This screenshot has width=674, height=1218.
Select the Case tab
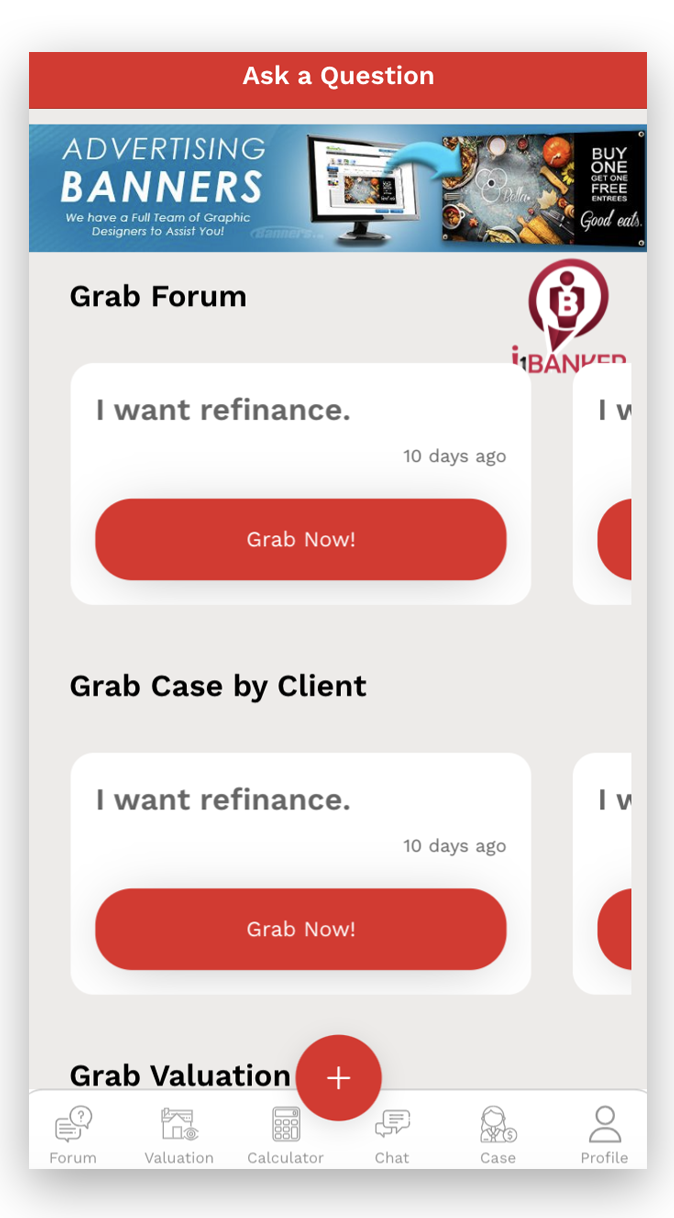point(498,1135)
